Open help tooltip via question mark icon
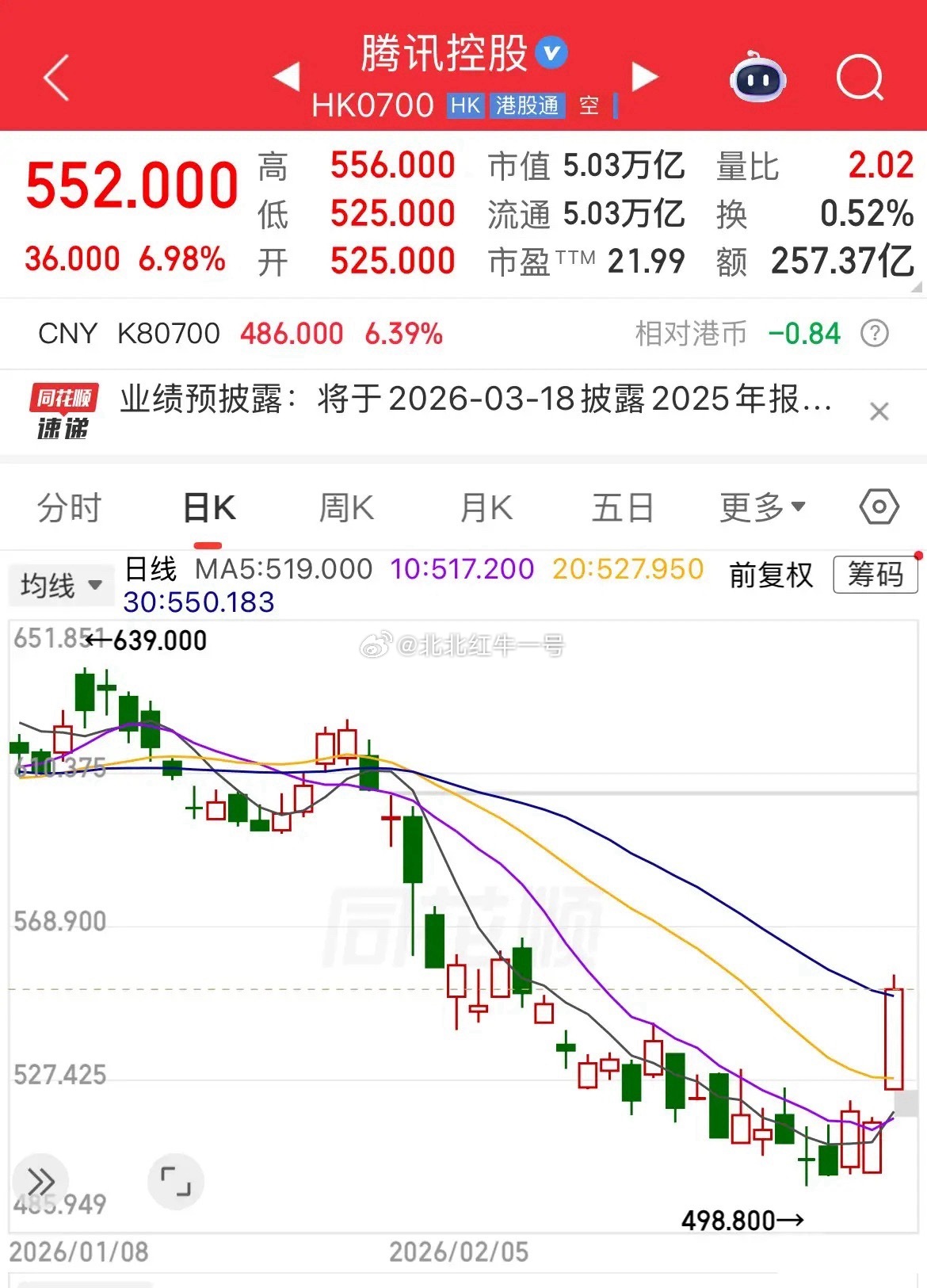 click(x=876, y=334)
